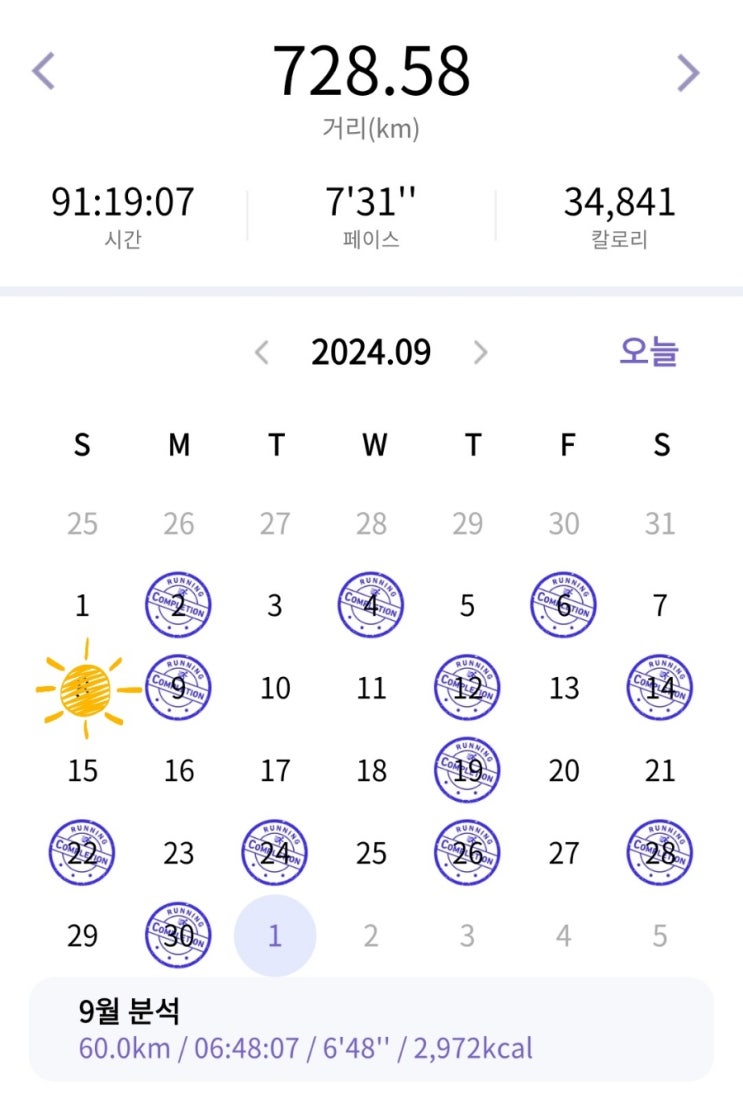Select September 12 on the calendar
The width and height of the screenshot is (743, 1094).
(x=467, y=688)
